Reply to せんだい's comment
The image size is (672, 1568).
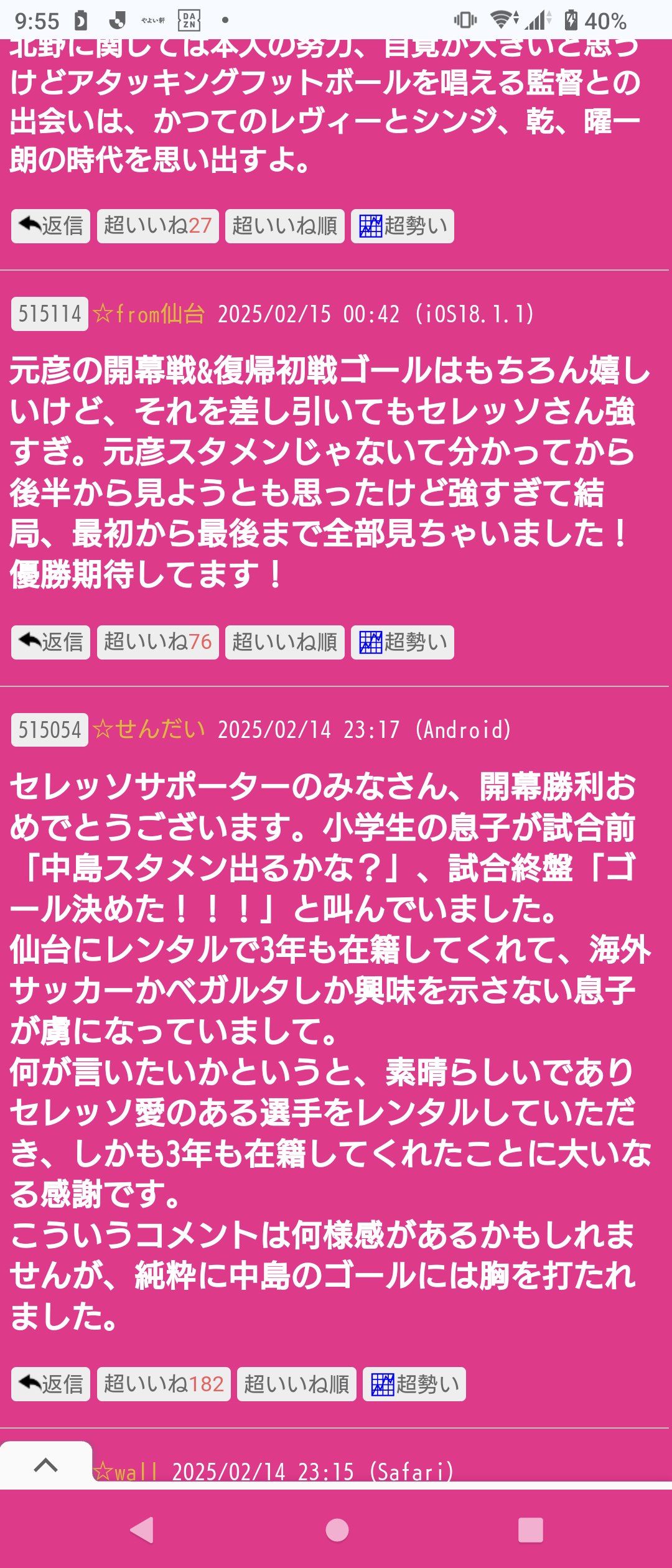[x=50, y=1384]
